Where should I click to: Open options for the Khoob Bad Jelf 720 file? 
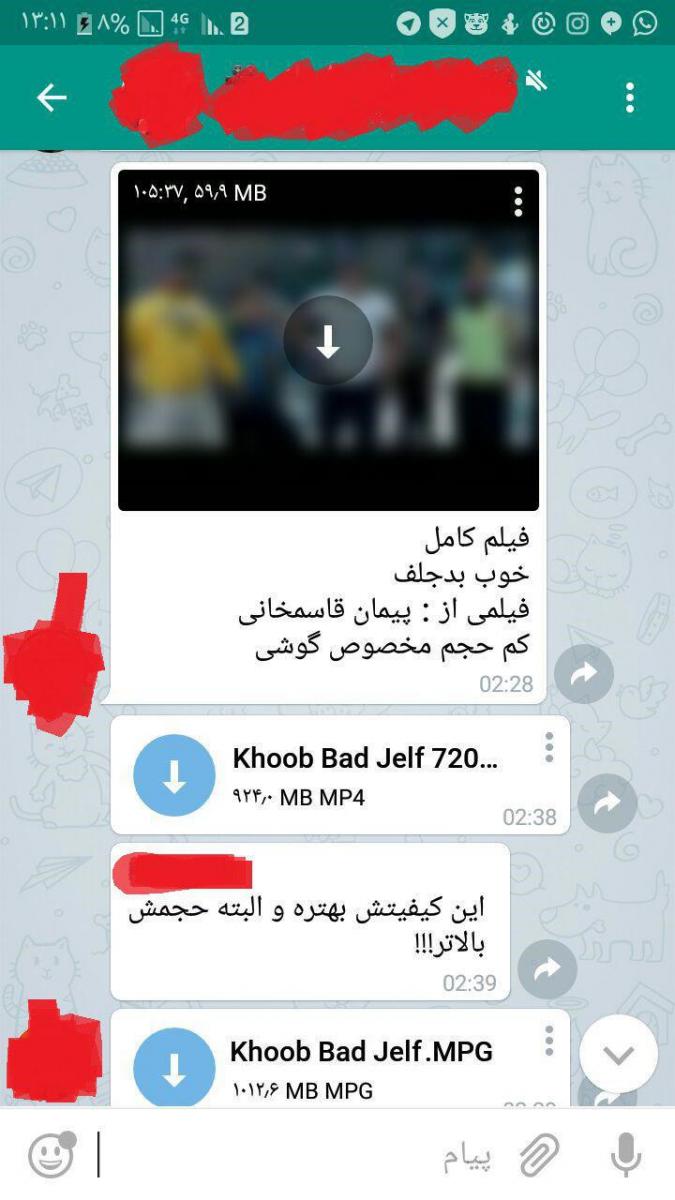pyautogui.click(x=548, y=747)
